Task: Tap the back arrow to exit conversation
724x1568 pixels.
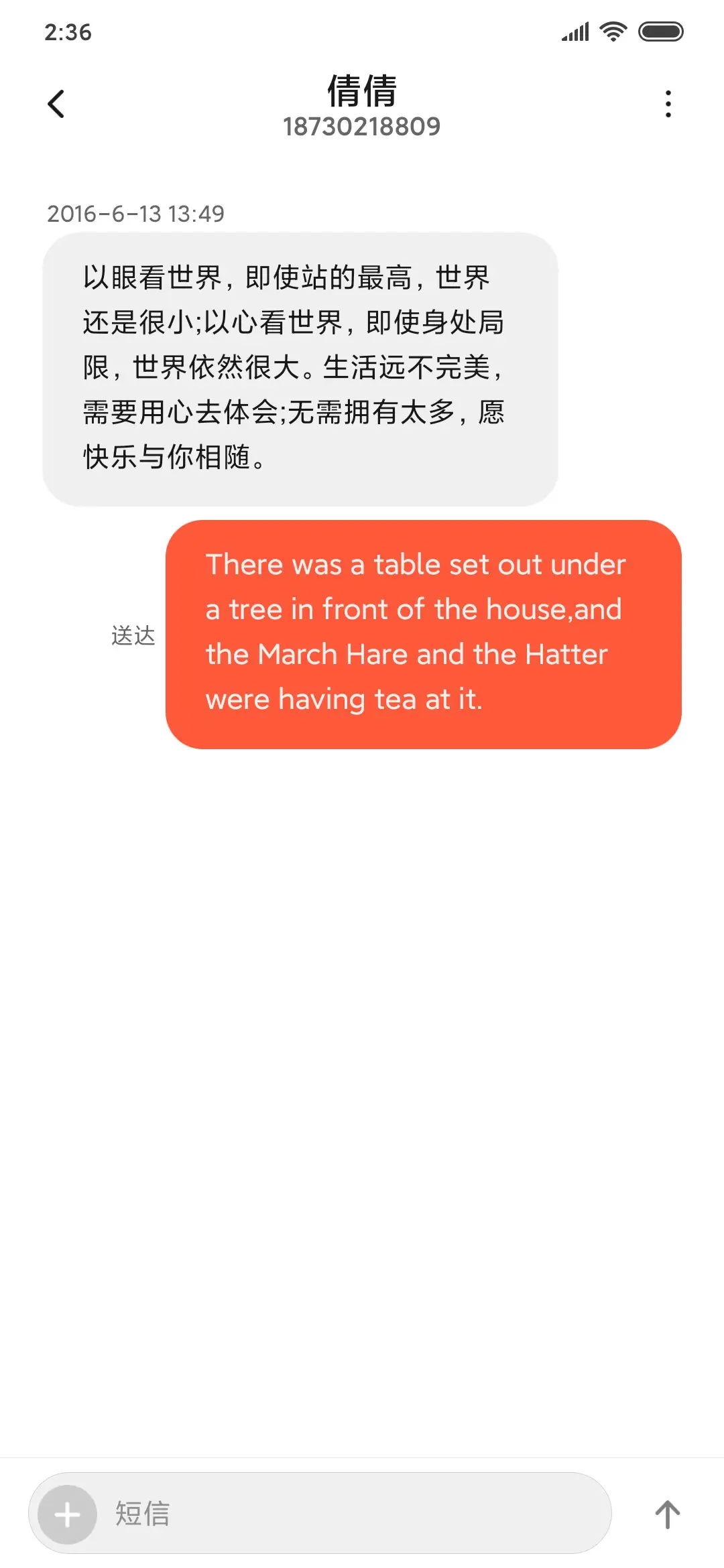Action: coord(57,103)
